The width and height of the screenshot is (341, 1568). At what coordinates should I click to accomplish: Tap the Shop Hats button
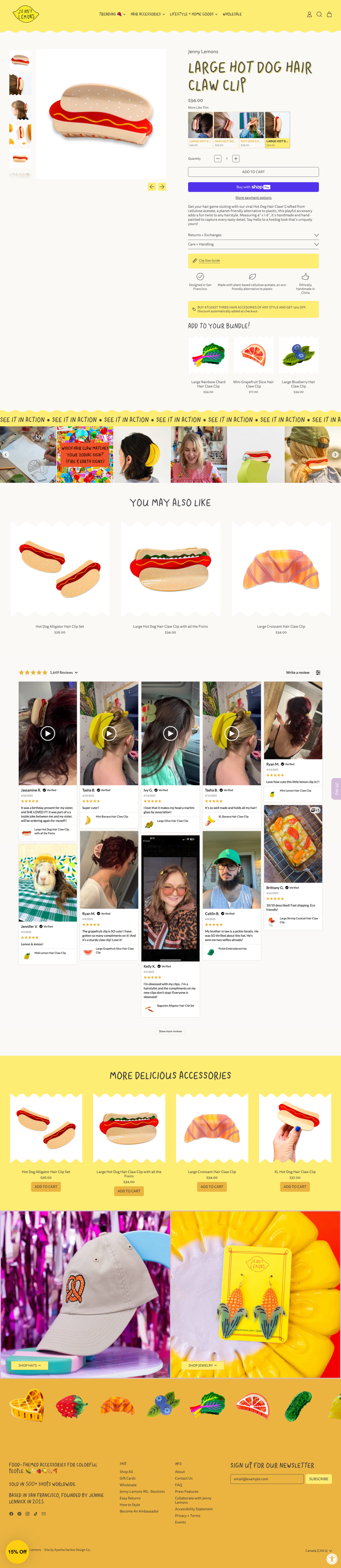(x=29, y=1365)
